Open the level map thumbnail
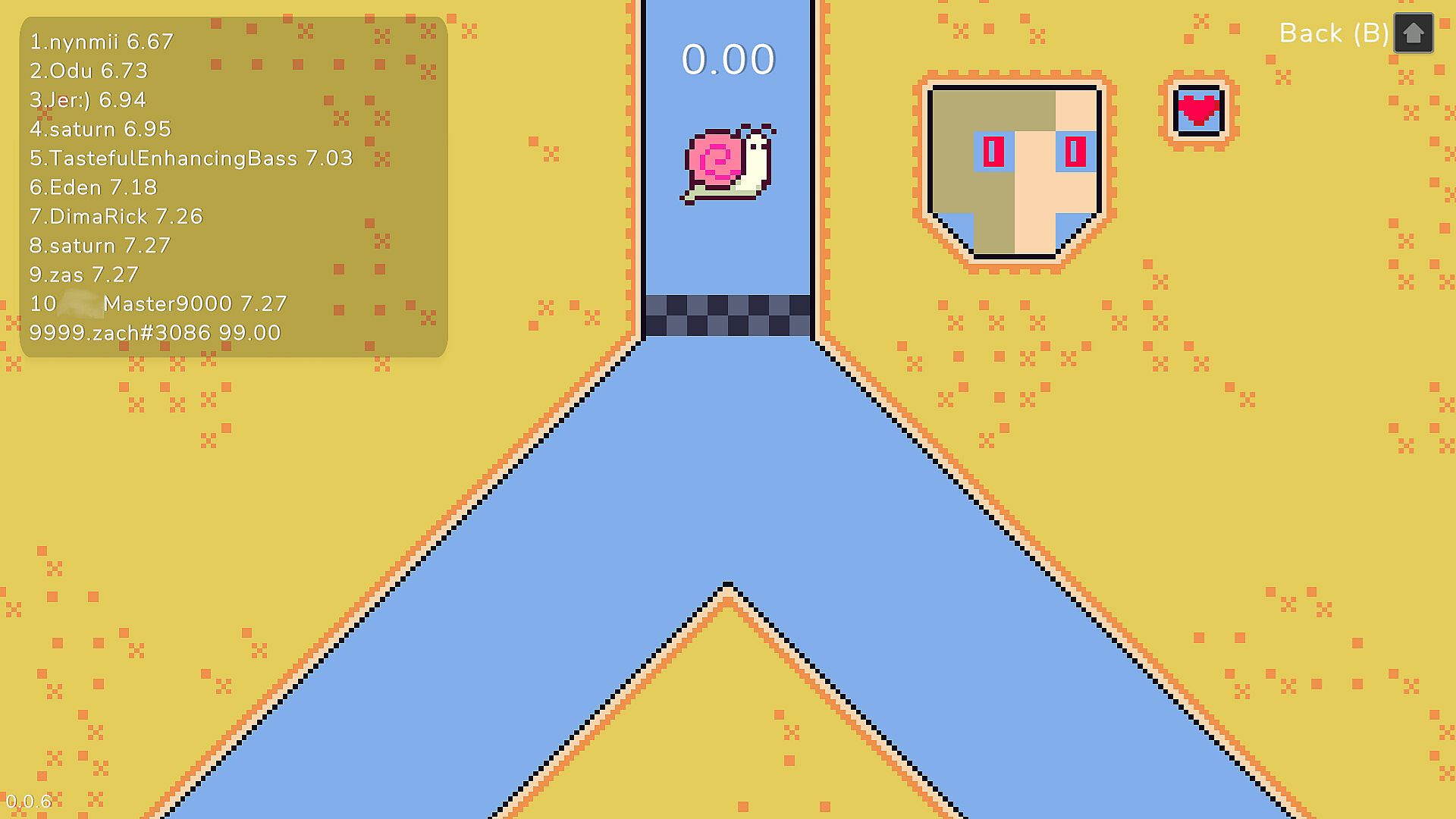Viewport: 1456px width, 819px height. click(x=1014, y=171)
